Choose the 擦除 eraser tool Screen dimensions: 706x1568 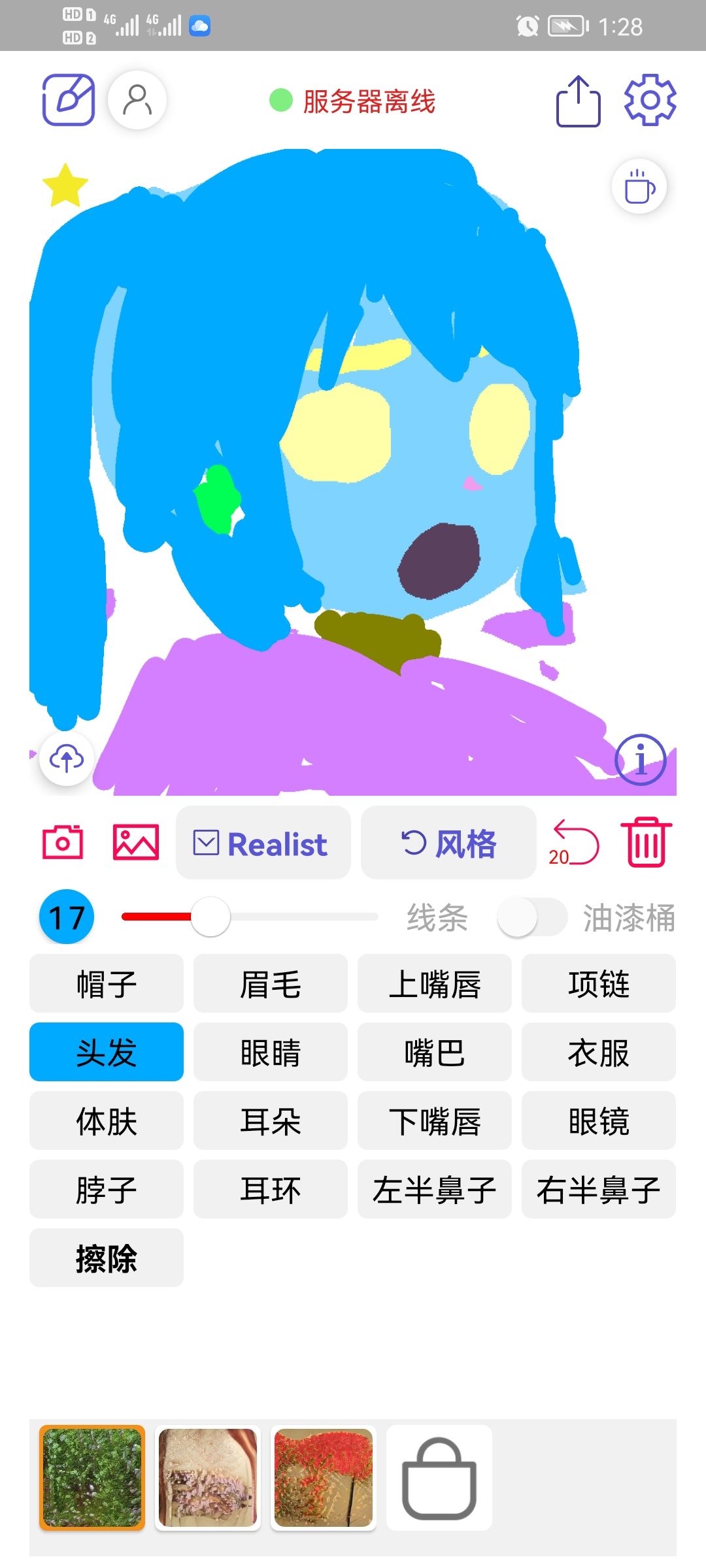tap(107, 1258)
